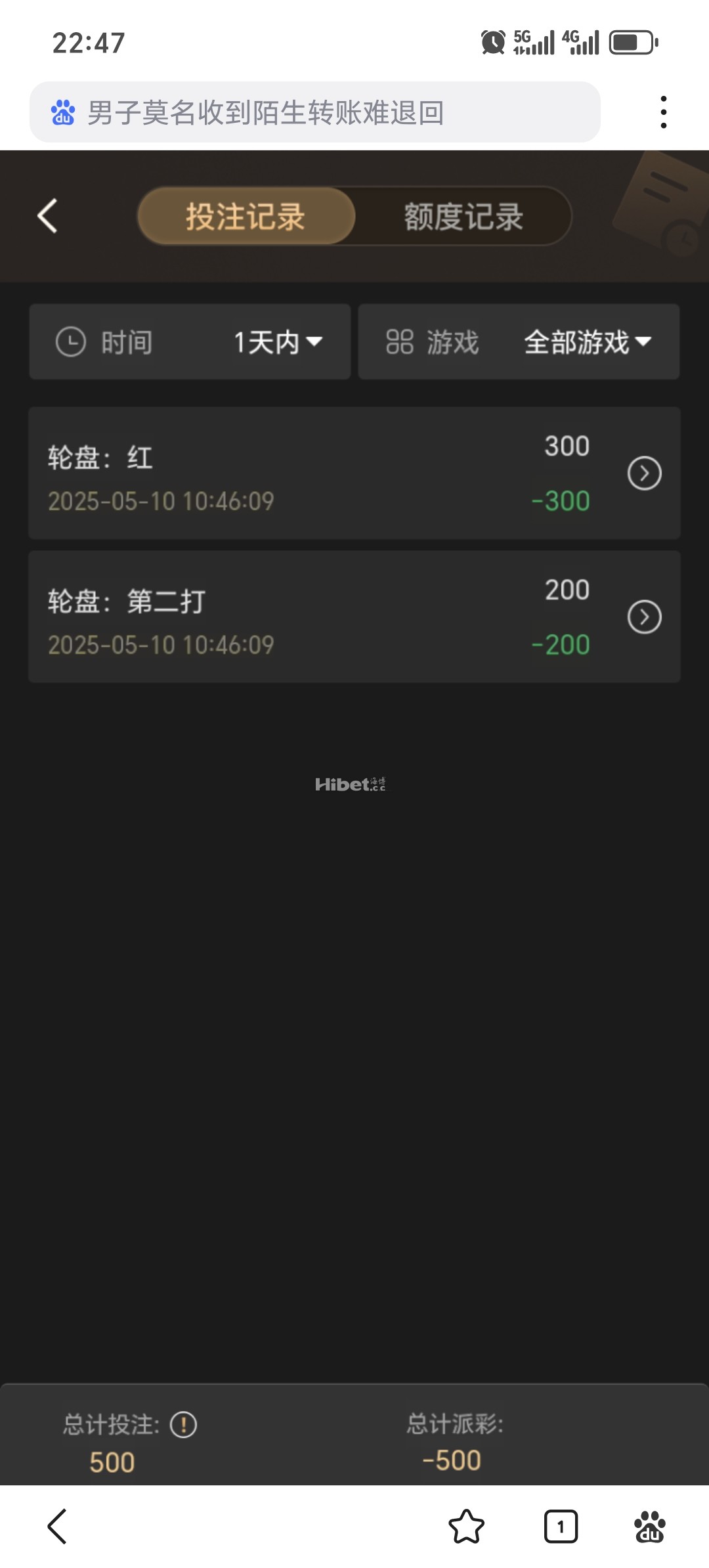Click the receipt icon in the top banner

tap(663, 197)
